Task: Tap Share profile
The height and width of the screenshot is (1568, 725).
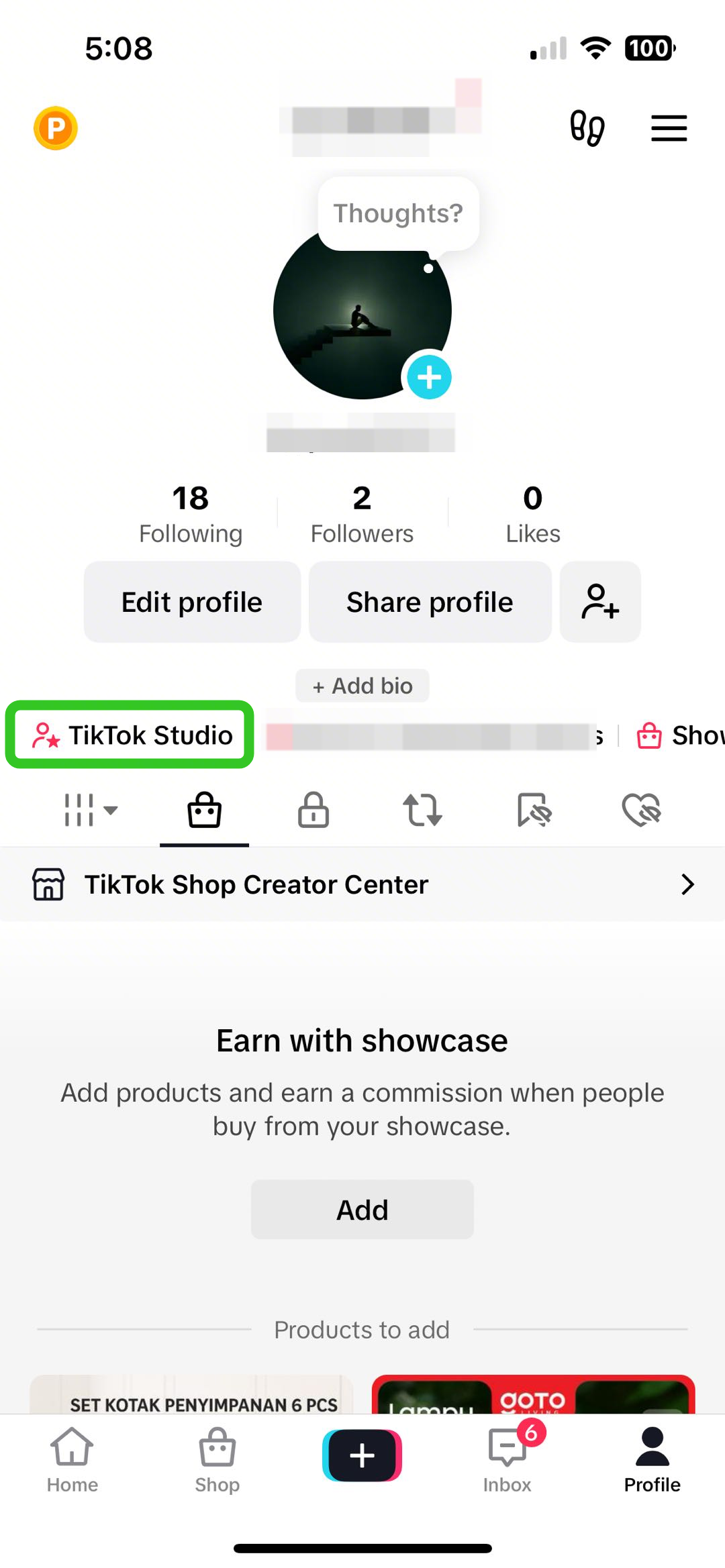Action: [x=430, y=602]
